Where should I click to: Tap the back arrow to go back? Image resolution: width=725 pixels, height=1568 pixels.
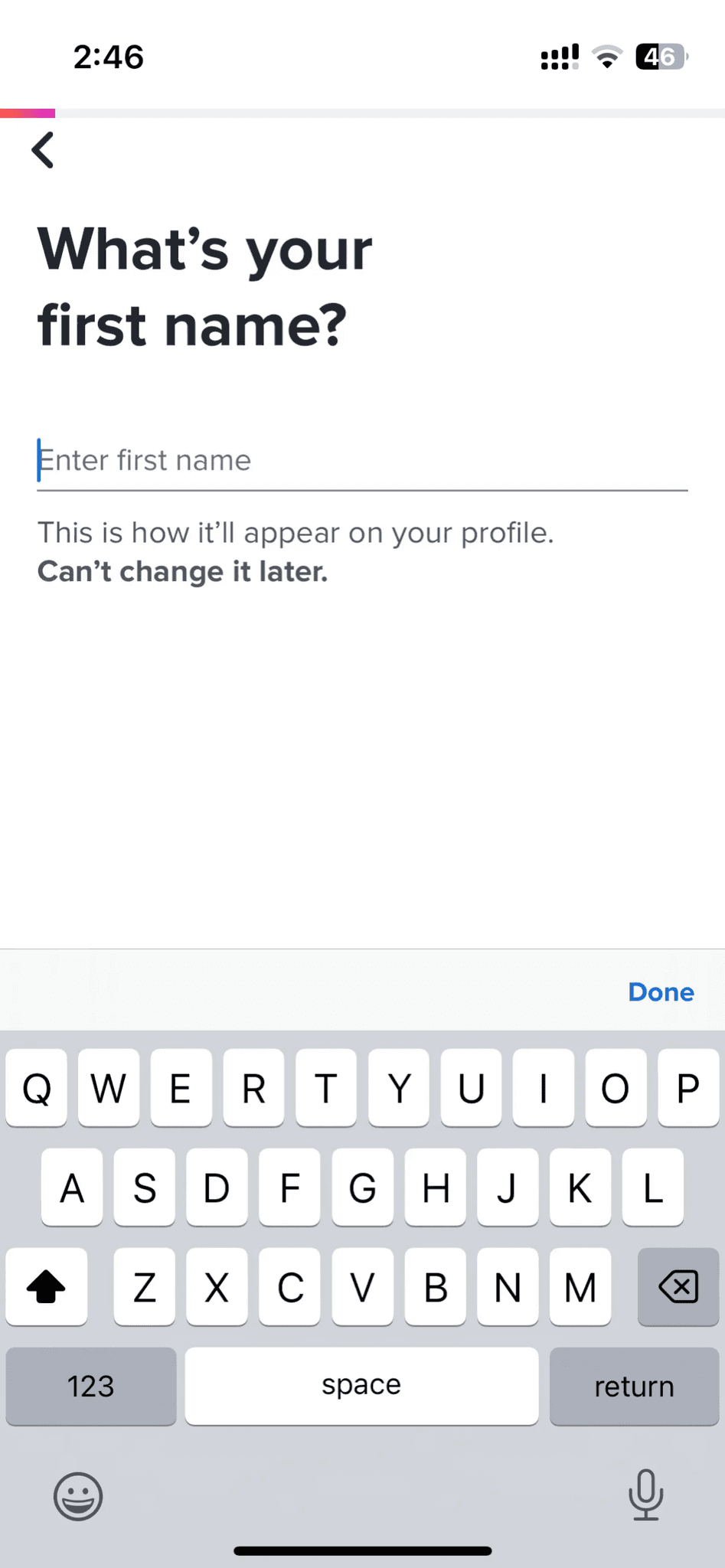pos(42,149)
